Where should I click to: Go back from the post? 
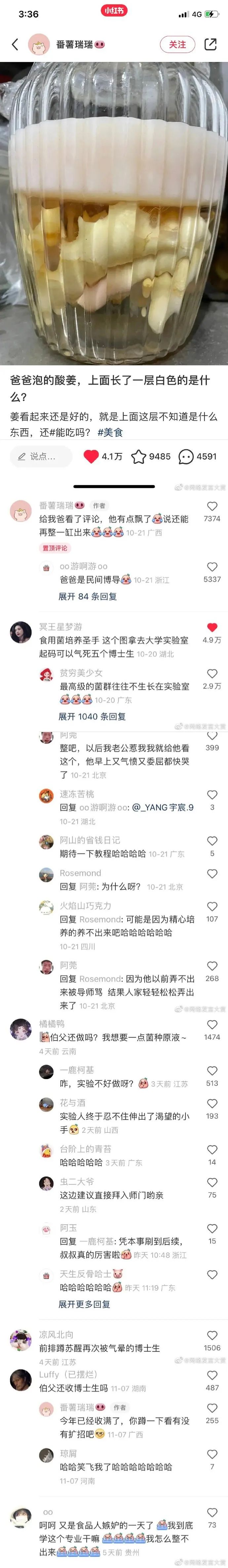tap(15, 45)
